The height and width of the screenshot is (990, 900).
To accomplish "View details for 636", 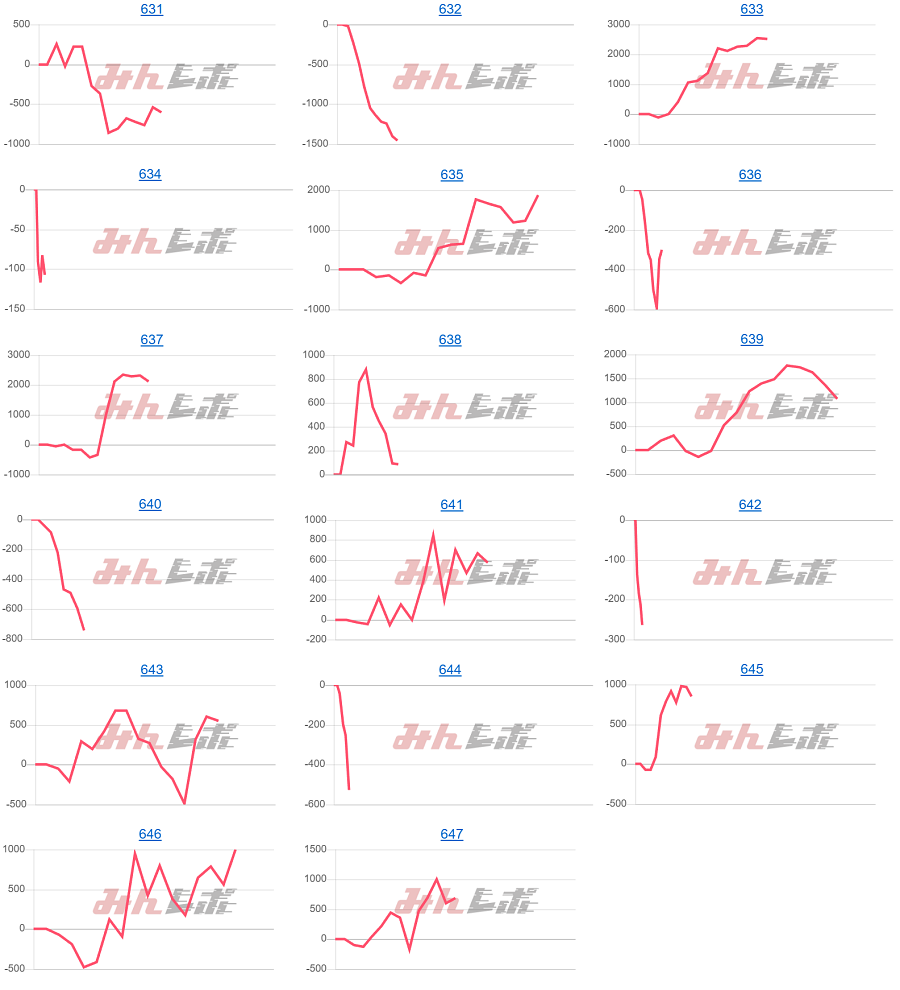I will (750, 175).
